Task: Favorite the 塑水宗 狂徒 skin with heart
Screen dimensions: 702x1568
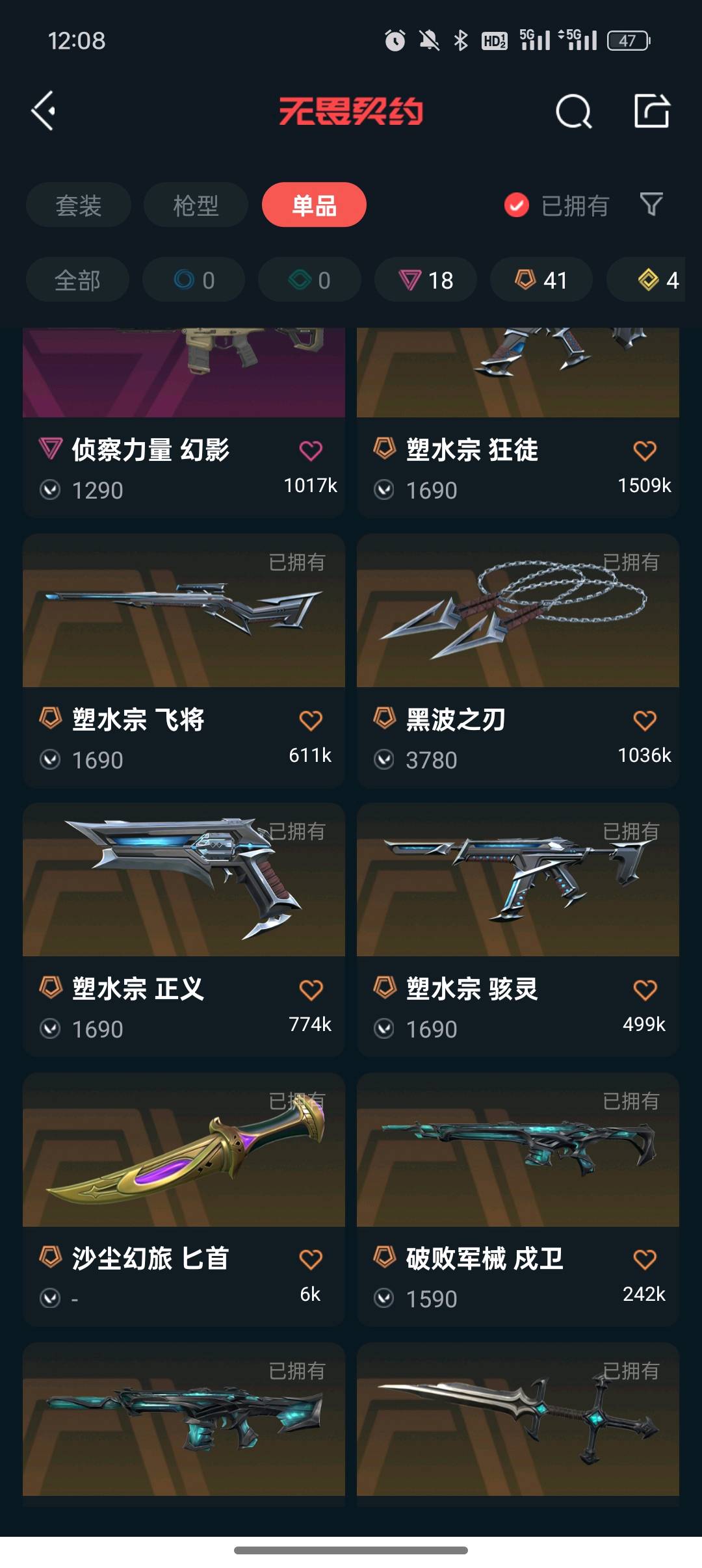Action: 645,451
